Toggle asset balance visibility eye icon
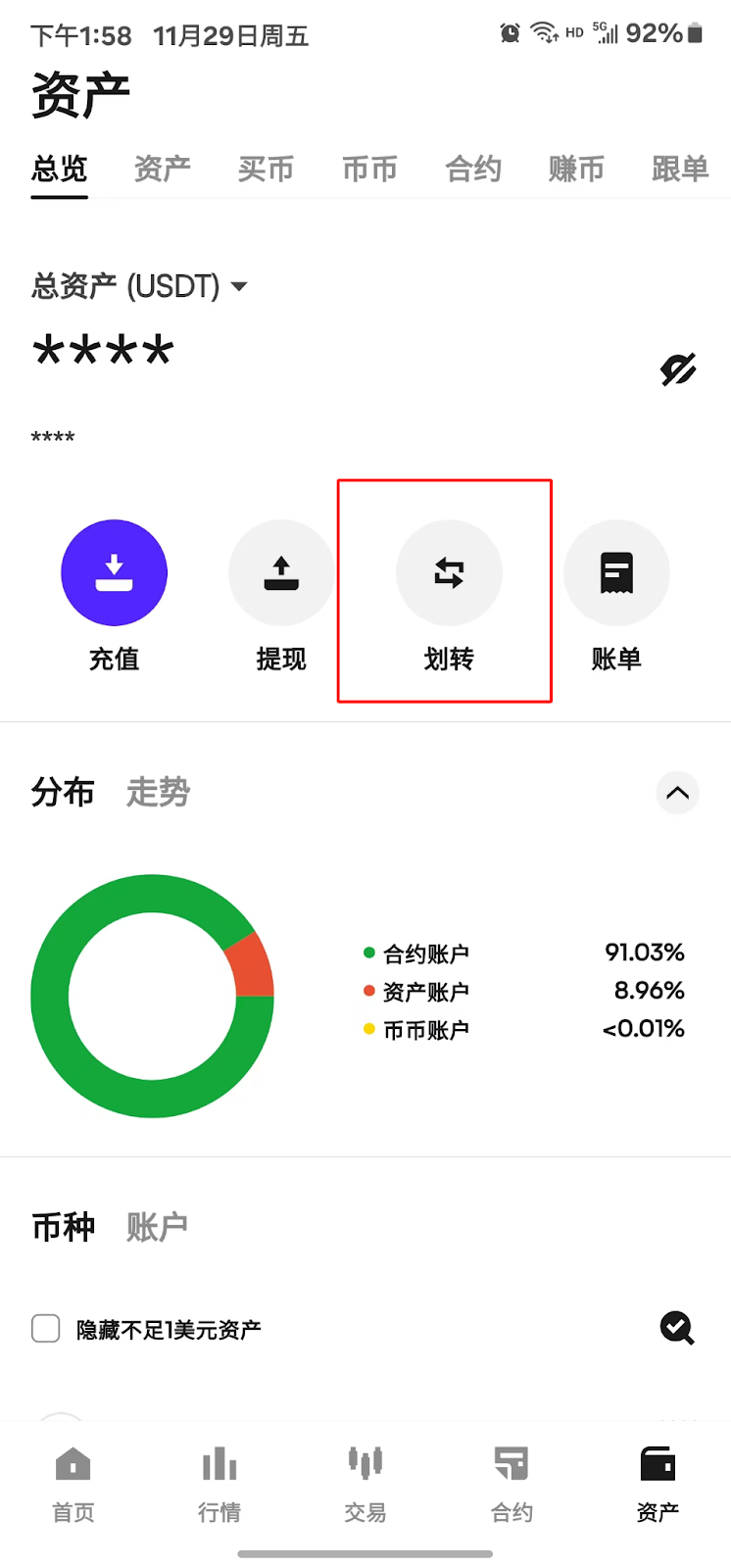The height and width of the screenshot is (1568, 731). (677, 369)
